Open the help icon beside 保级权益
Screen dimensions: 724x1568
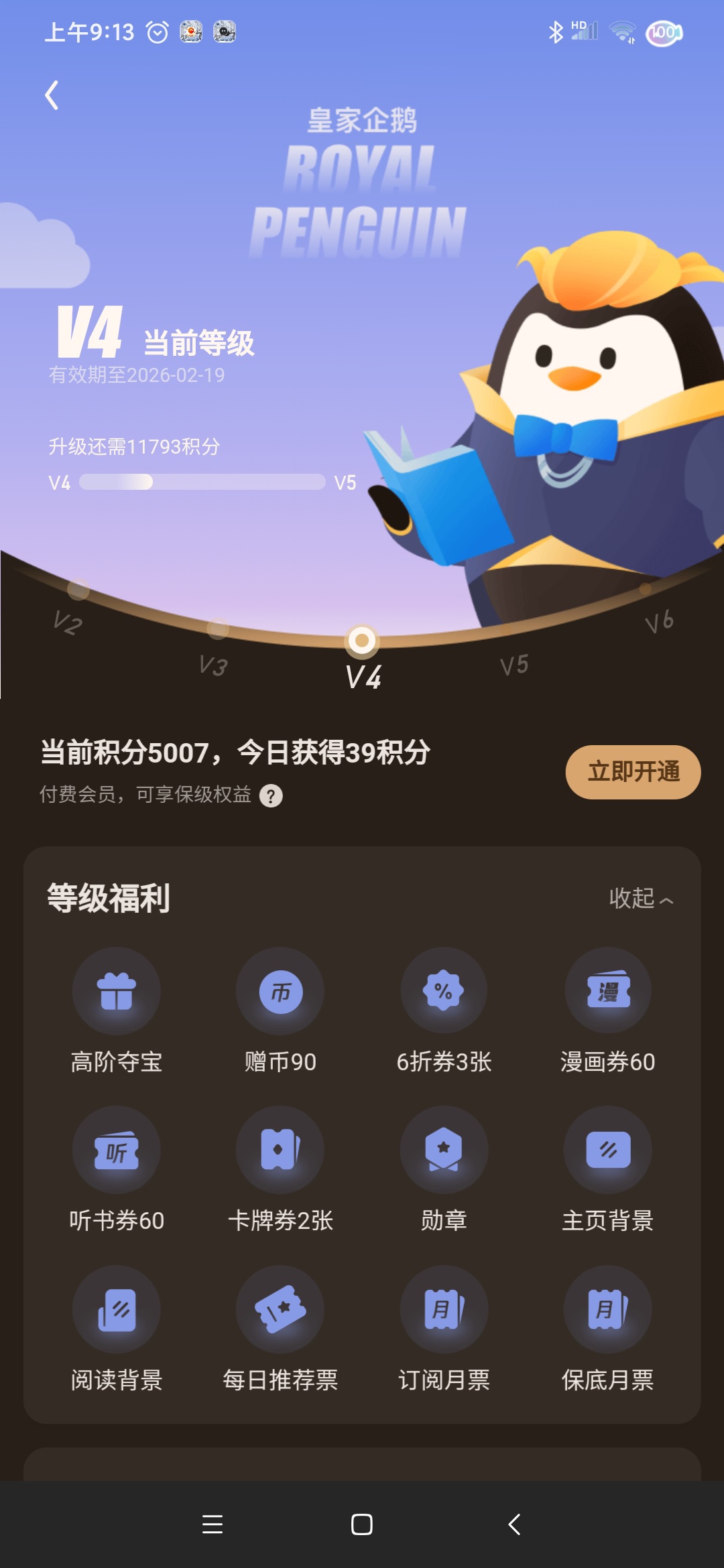pyautogui.click(x=271, y=796)
